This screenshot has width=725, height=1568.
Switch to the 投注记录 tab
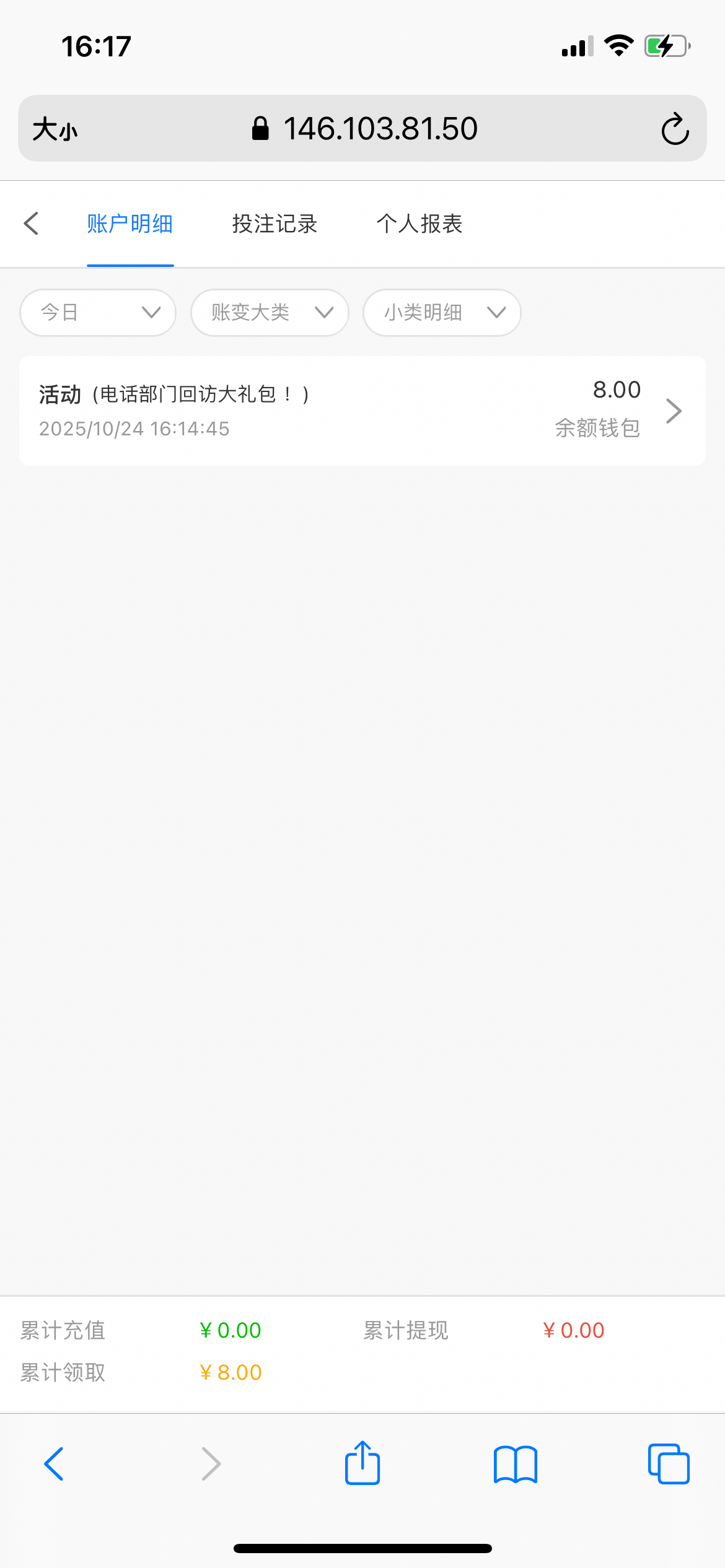[275, 224]
